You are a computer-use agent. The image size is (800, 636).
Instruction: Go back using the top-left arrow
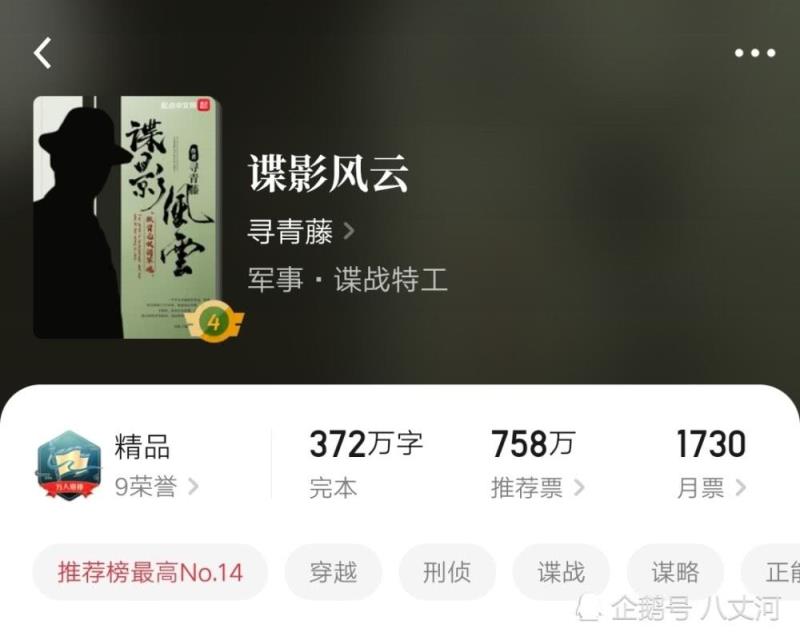[x=42, y=53]
